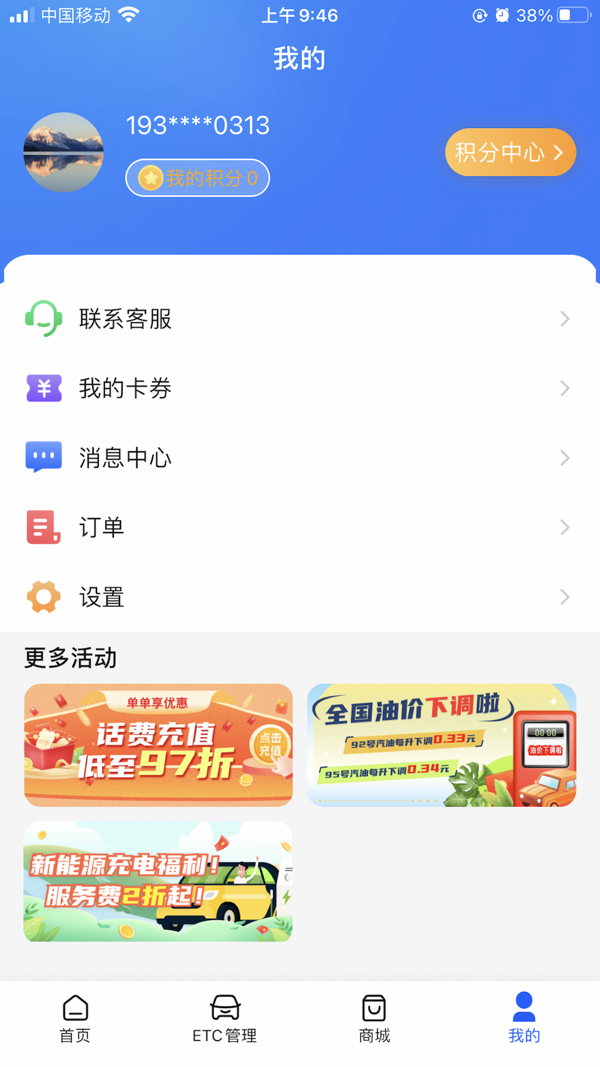The image size is (600, 1067).
Task: Open 消息中心 row
Action: coord(300,458)
